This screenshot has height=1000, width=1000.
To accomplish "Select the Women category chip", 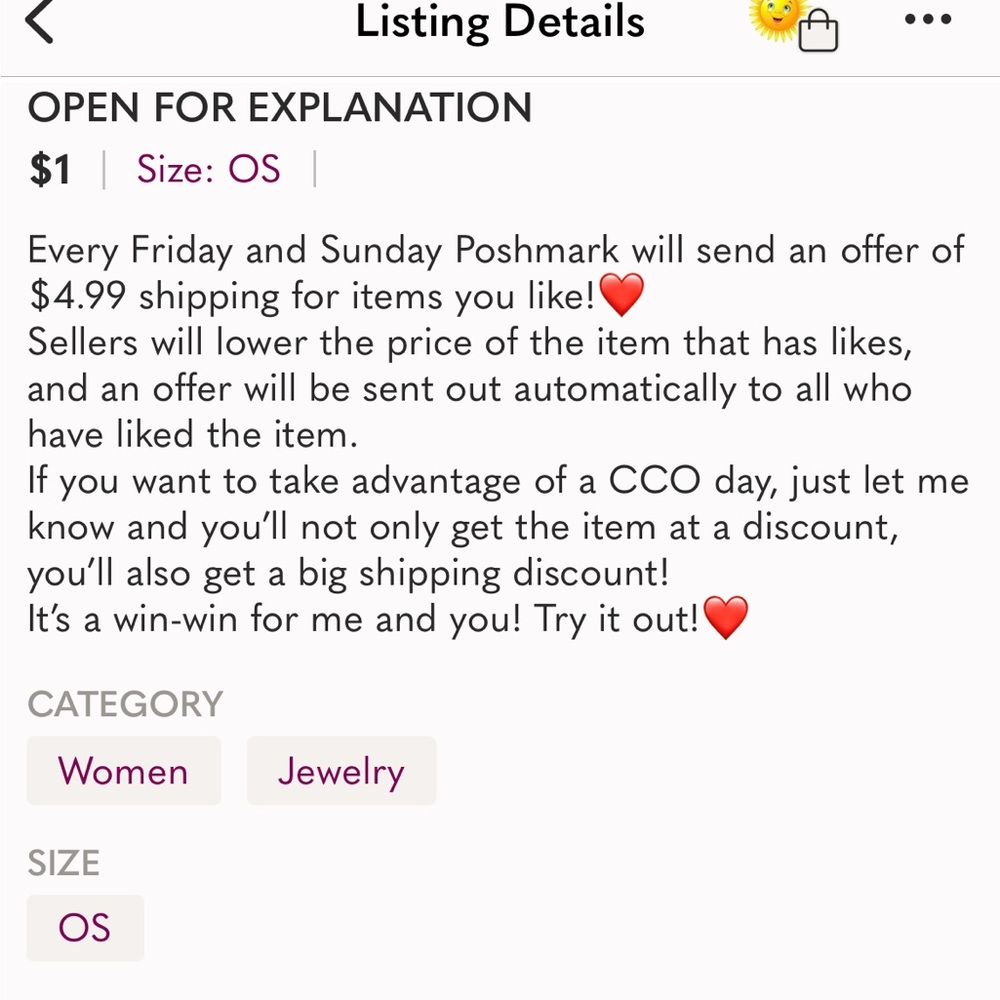I will [x=123, y=771].
